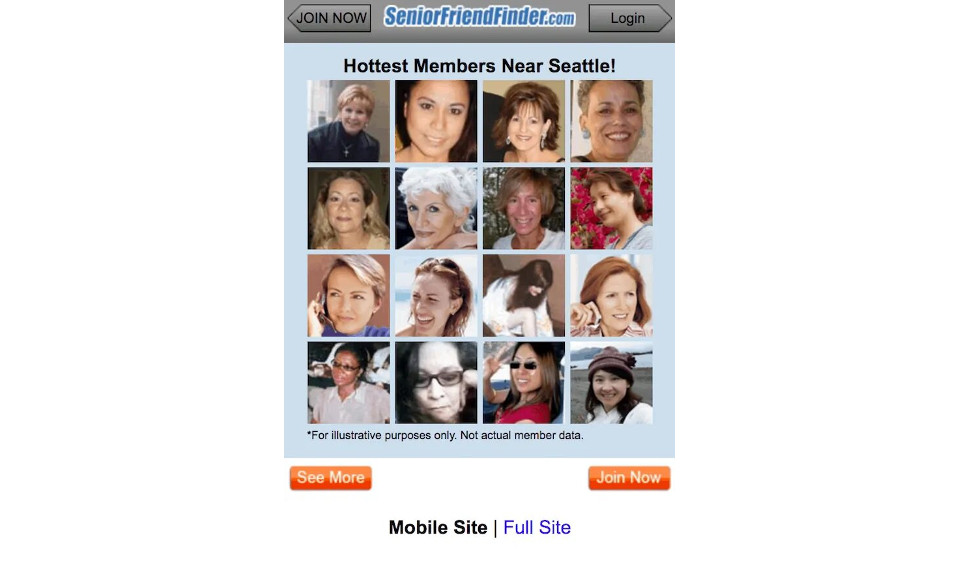This screenshot has width=960, height=561.
Task: Open the woman in knit hat photo
Action: tap(611, 383)
